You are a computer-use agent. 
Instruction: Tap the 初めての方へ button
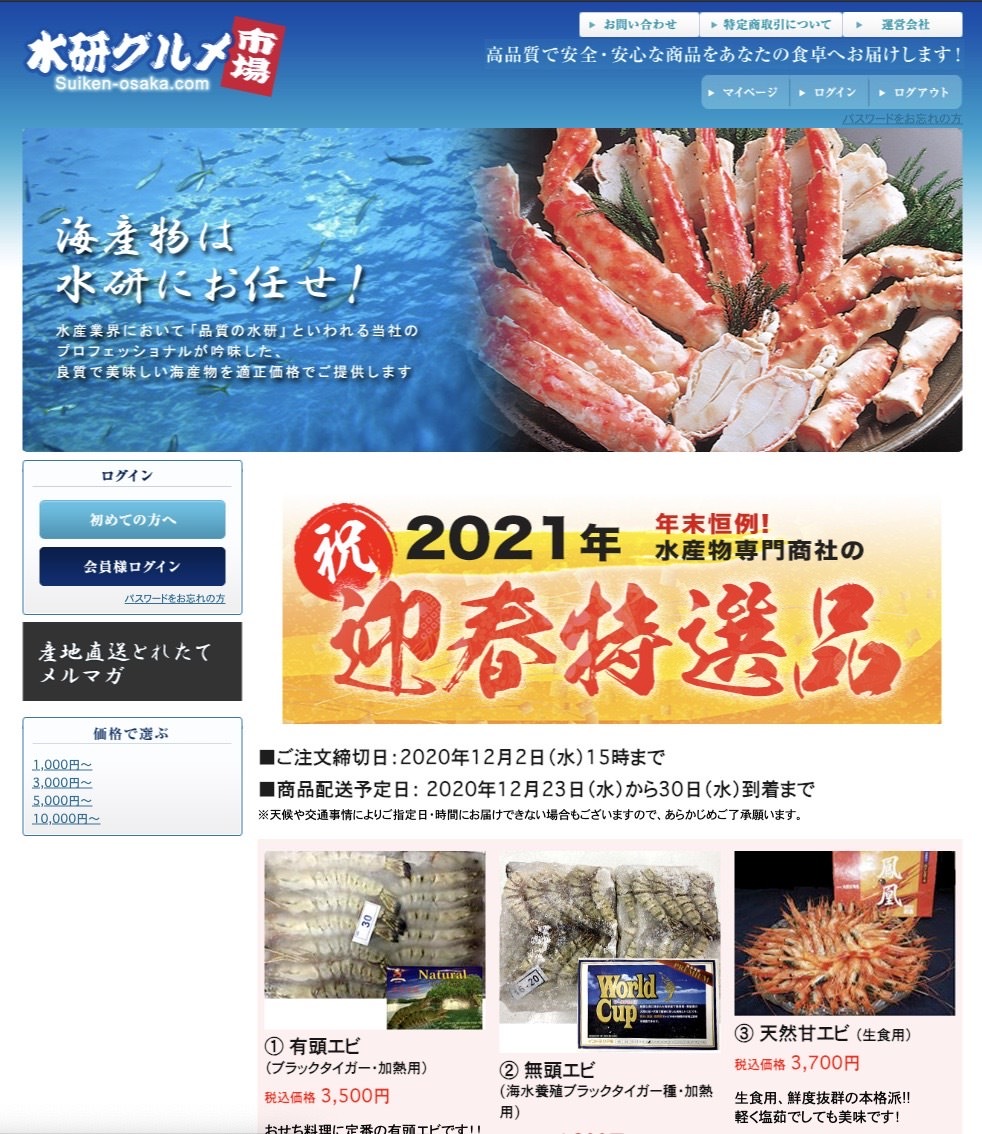click(x=132, y=519)
